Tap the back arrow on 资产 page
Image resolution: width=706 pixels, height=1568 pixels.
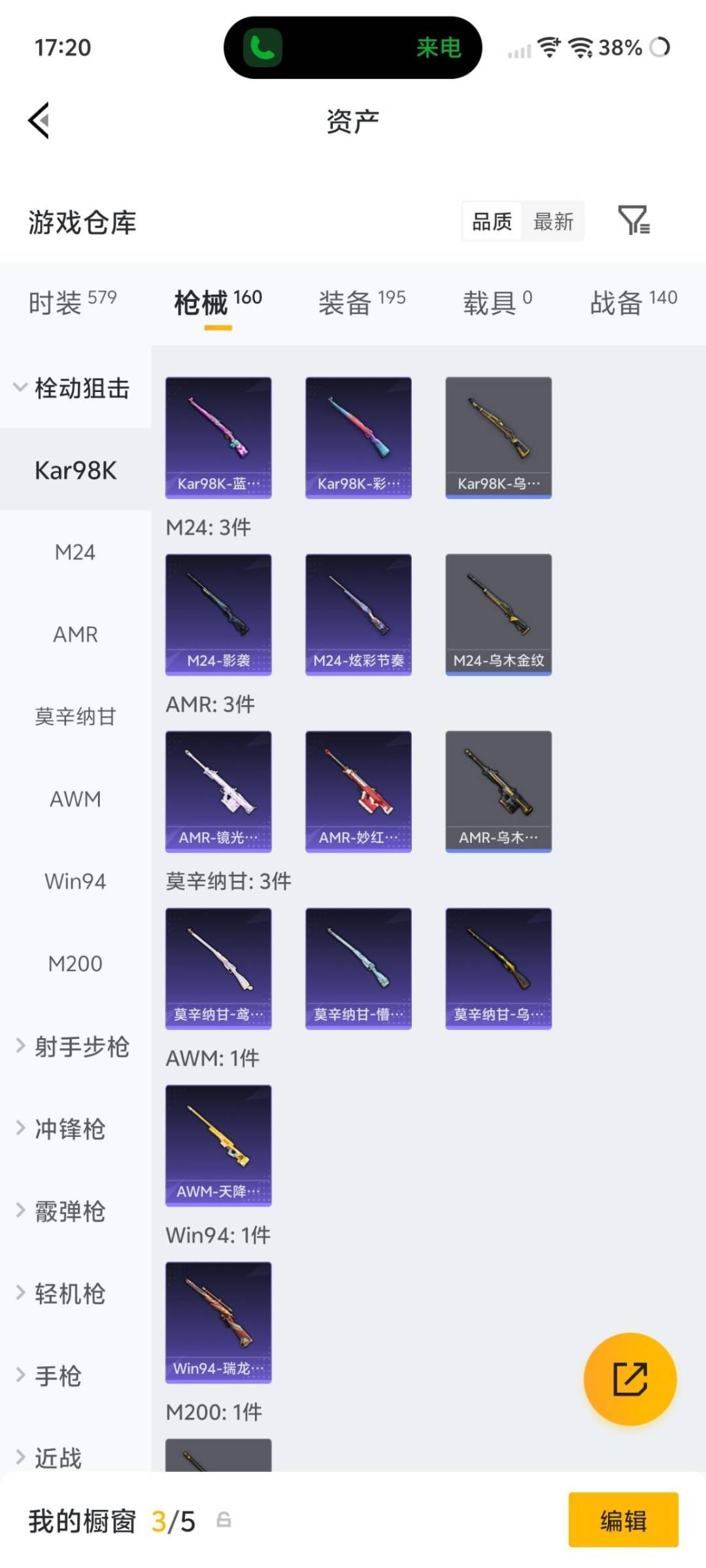pyautogui.click(x=37, y=121)
